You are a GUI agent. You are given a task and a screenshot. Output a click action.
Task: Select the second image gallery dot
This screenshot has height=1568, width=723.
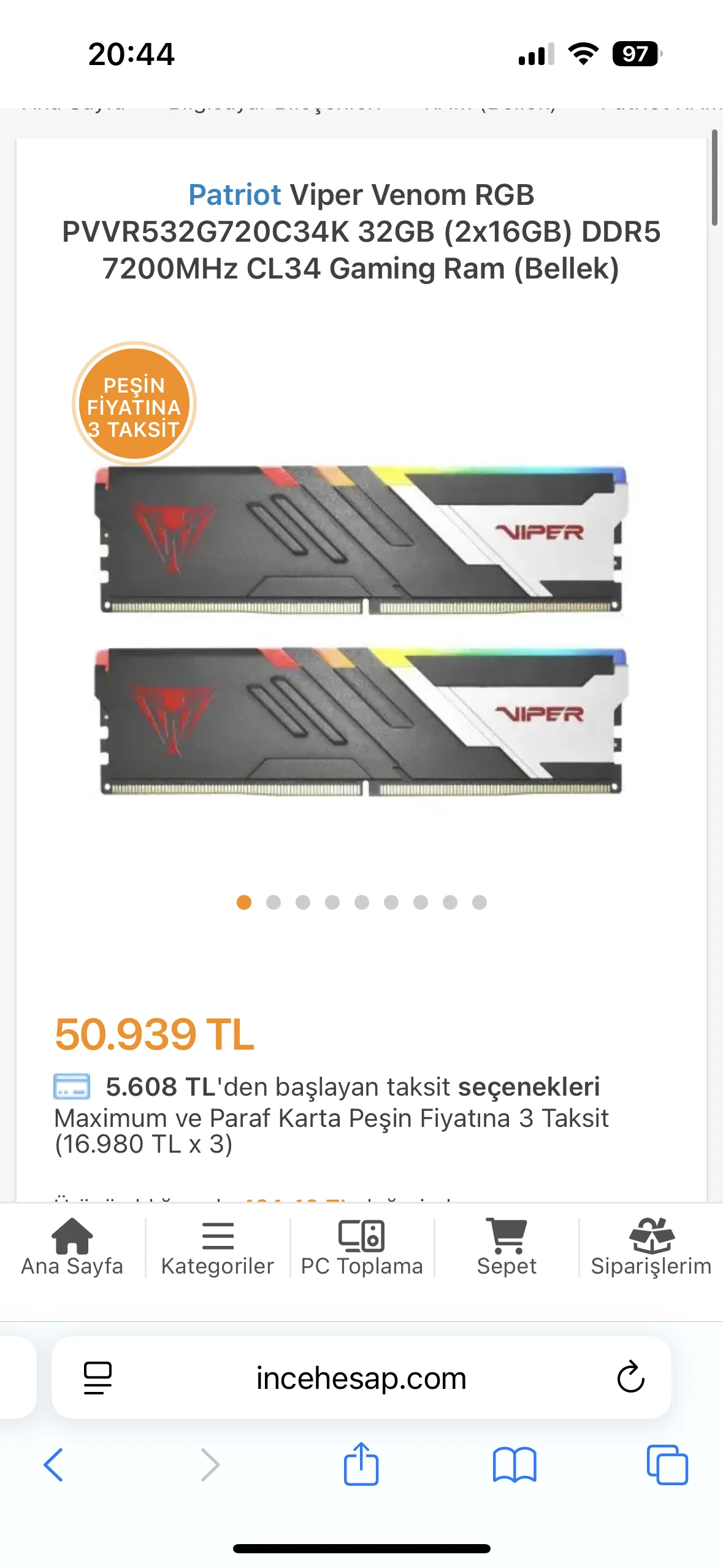[274, 902]
